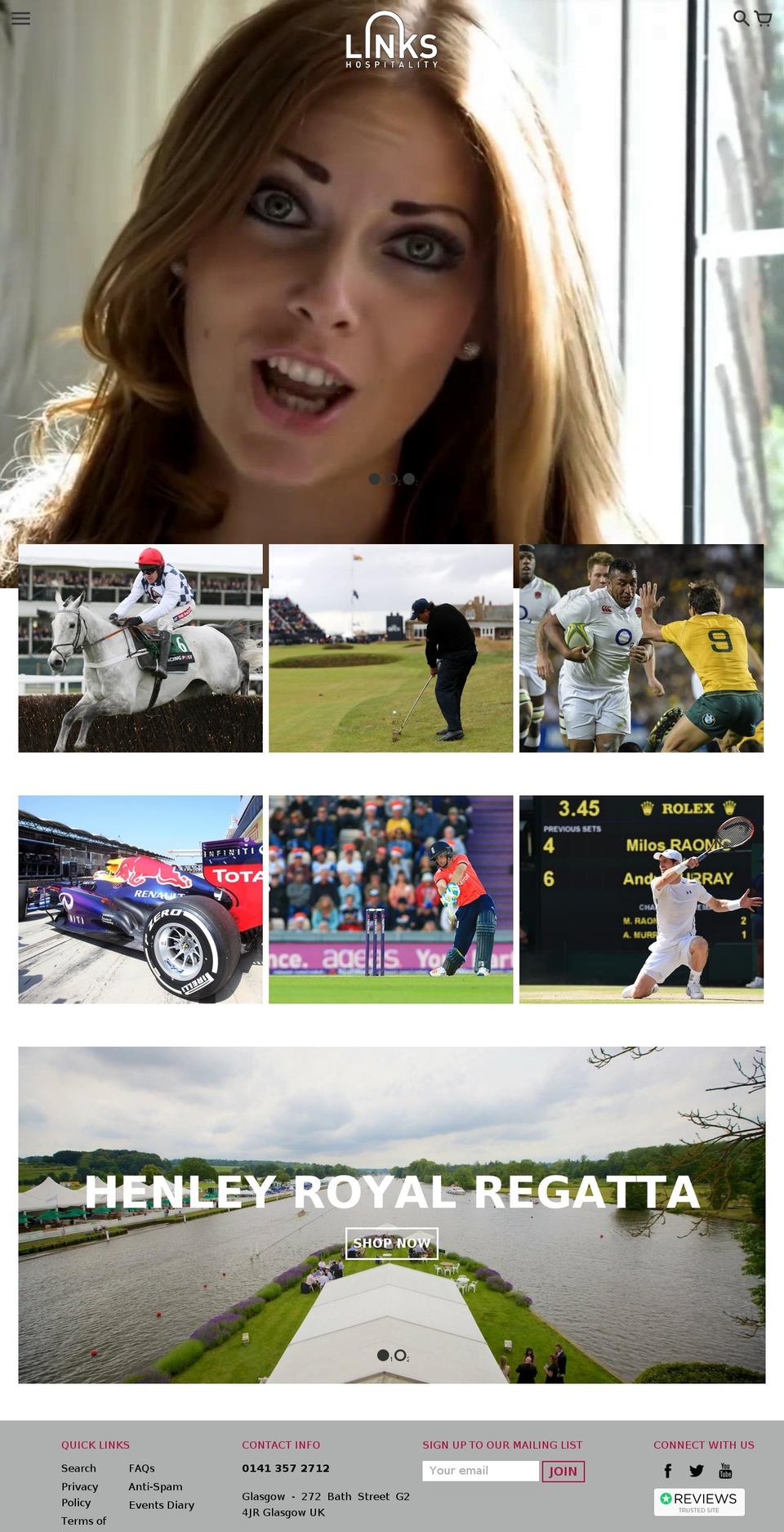Image resolution: width=784 pixels, height=1532 pixels.
Task: Open the tennis event tile
Action: [641, 899]
